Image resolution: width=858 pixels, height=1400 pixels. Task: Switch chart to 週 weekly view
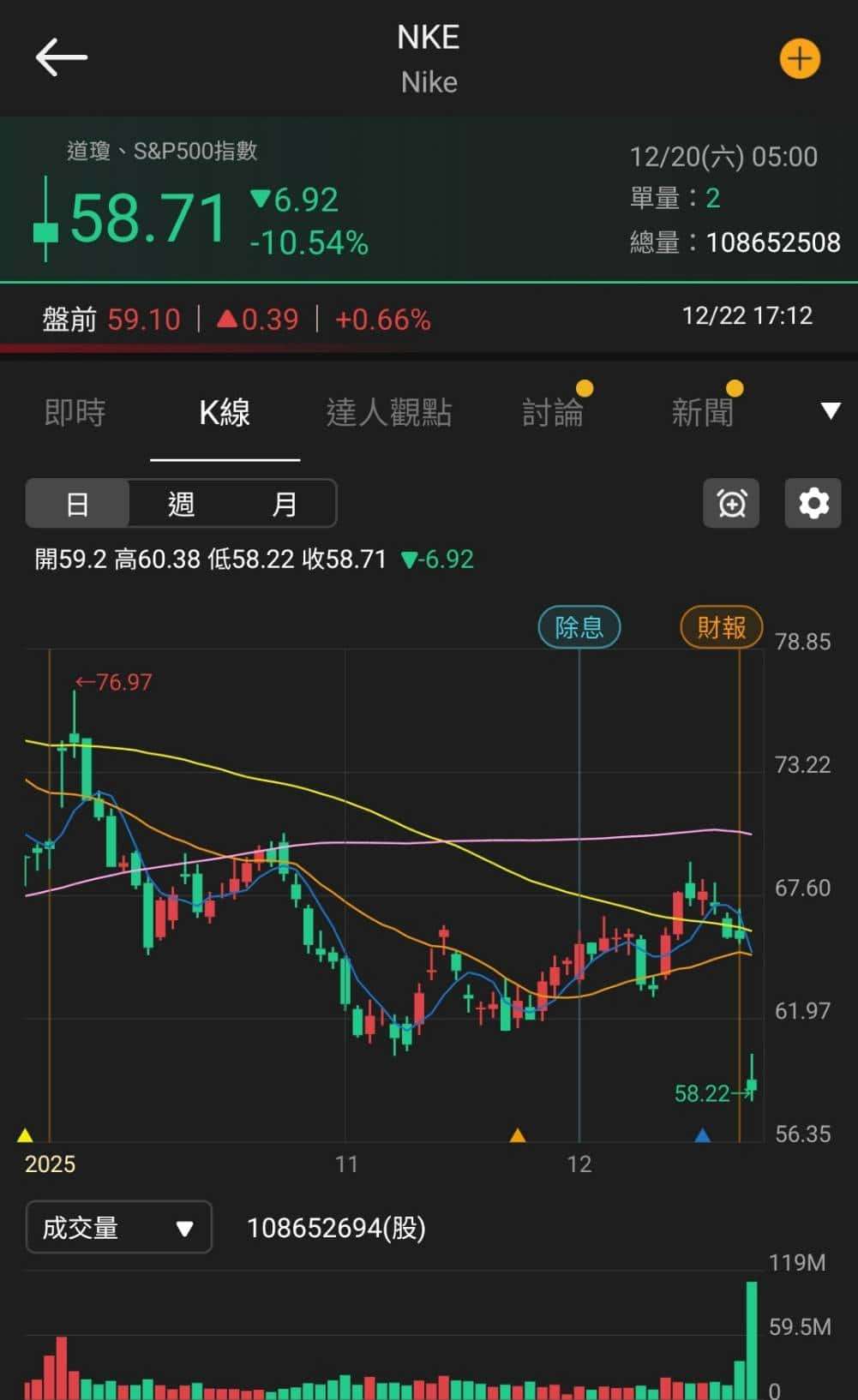click(x=181, y=504)
